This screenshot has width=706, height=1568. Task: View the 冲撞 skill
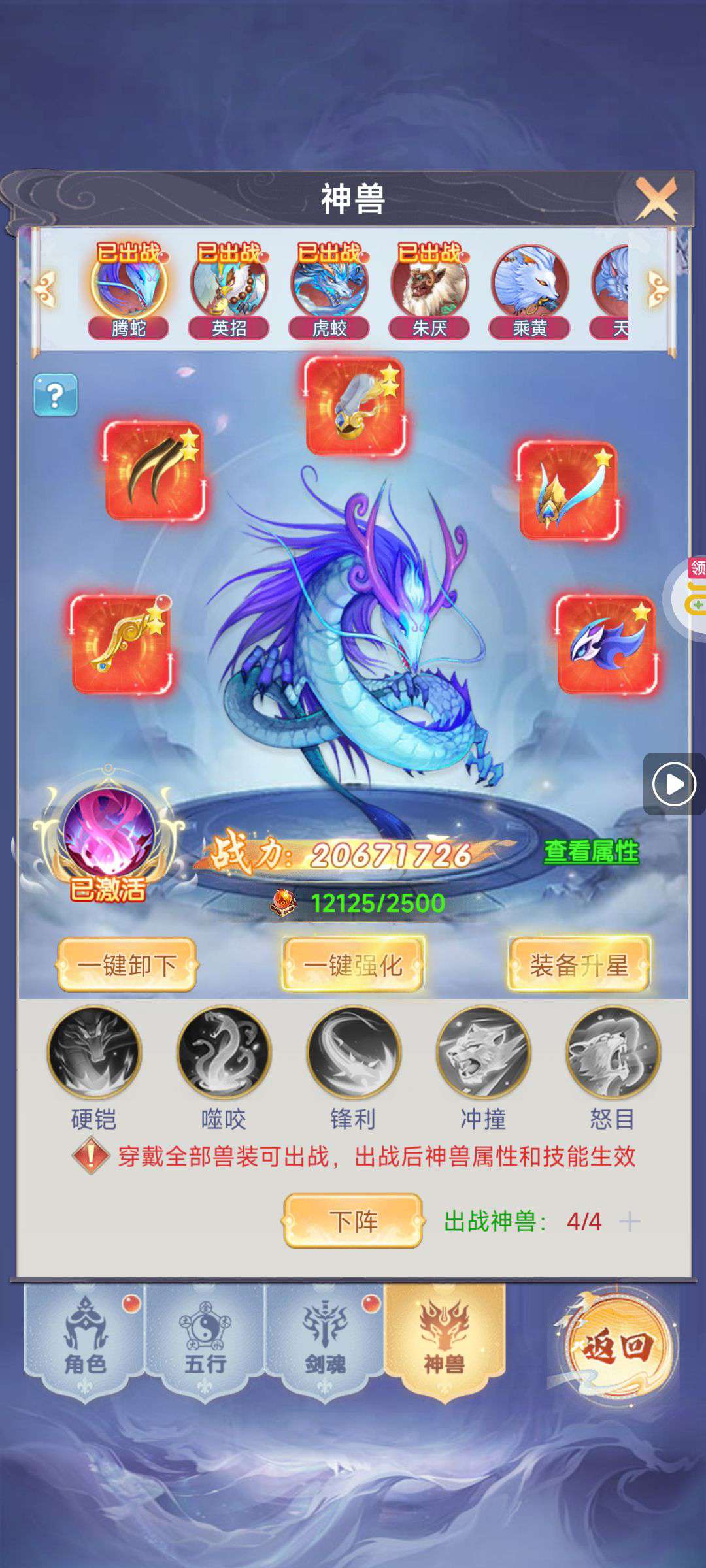[x=483, y=1052]
